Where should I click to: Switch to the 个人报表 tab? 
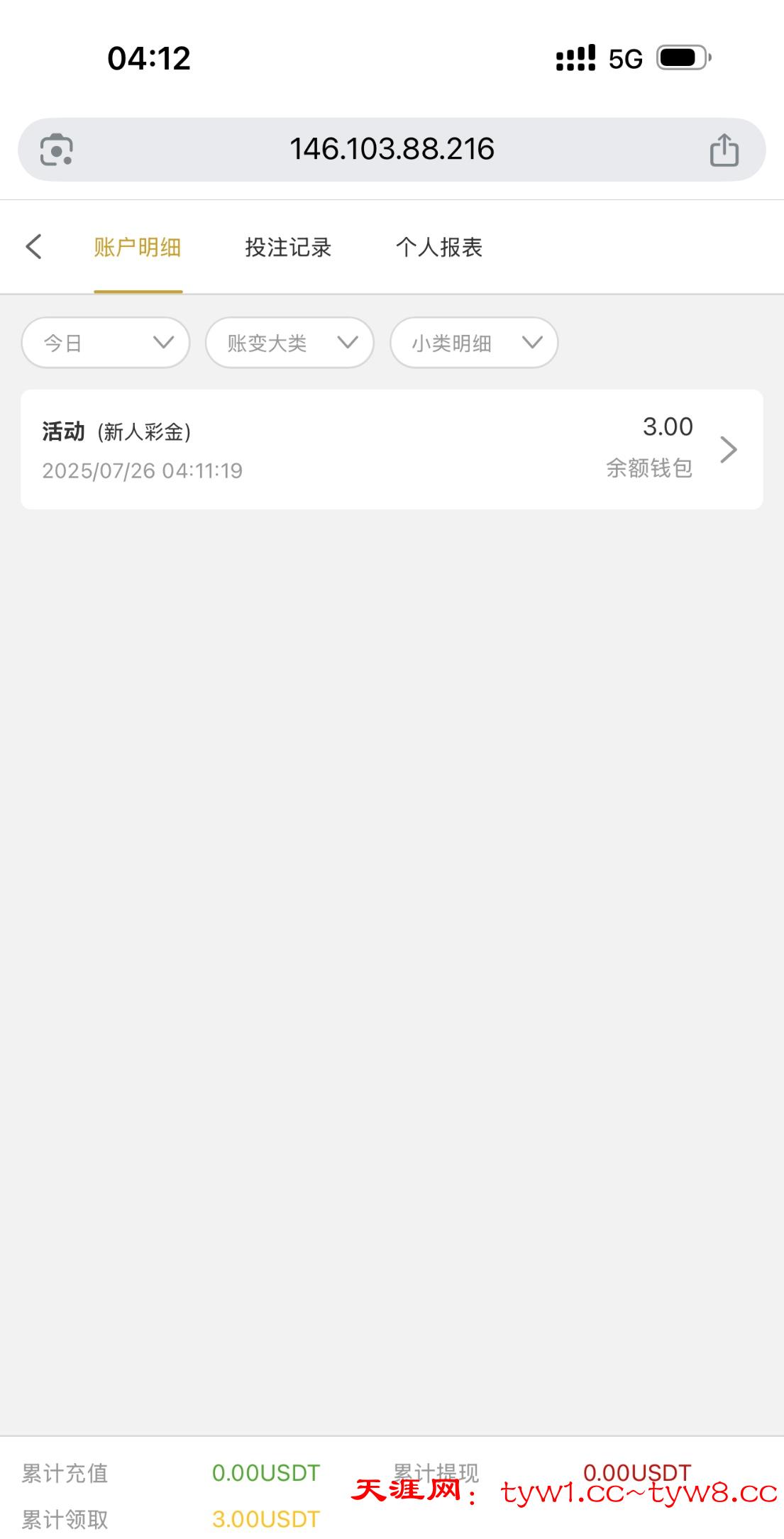point(439,247)
